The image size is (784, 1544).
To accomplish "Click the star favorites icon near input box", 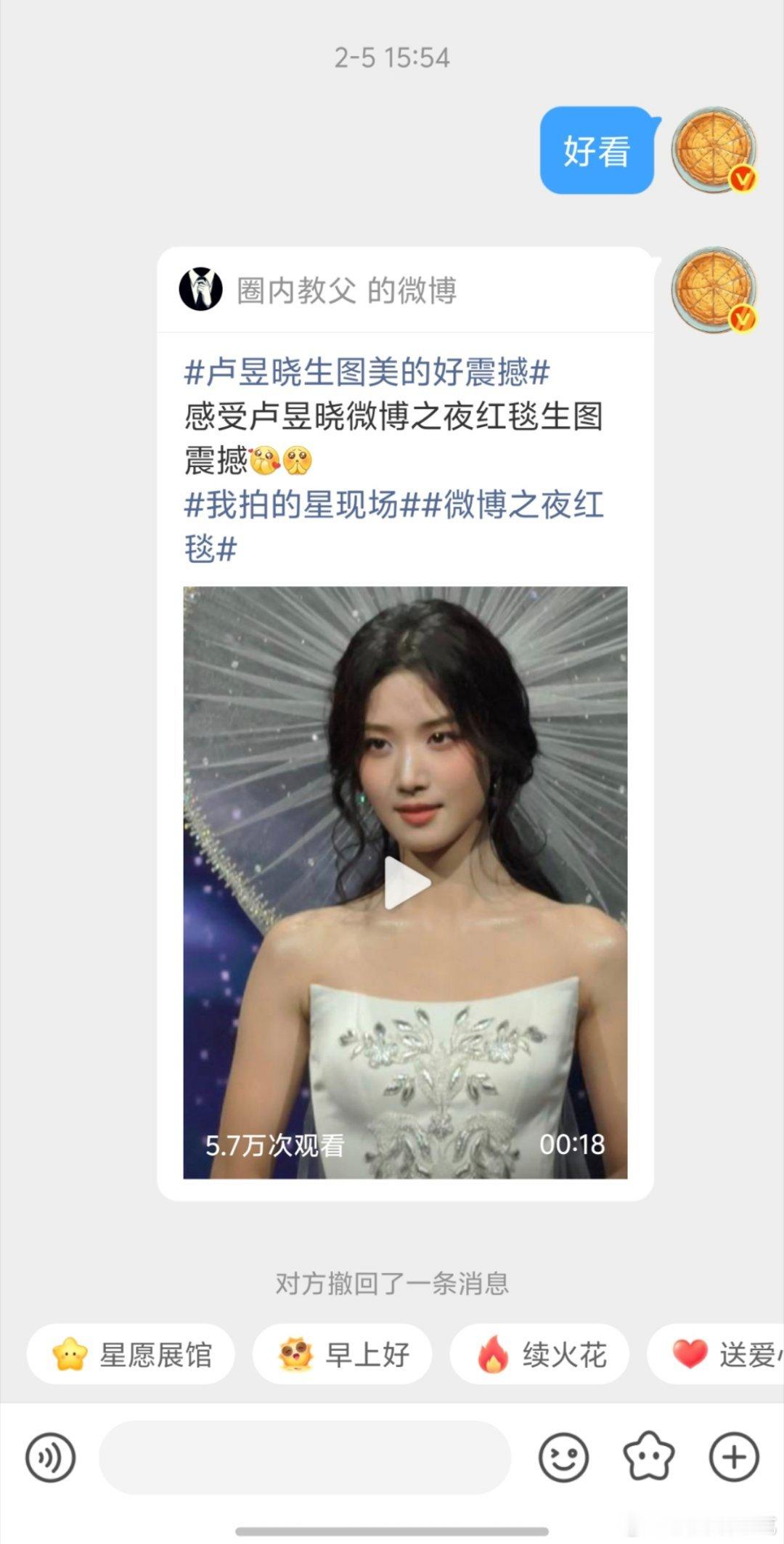I will coord(648,1455).
